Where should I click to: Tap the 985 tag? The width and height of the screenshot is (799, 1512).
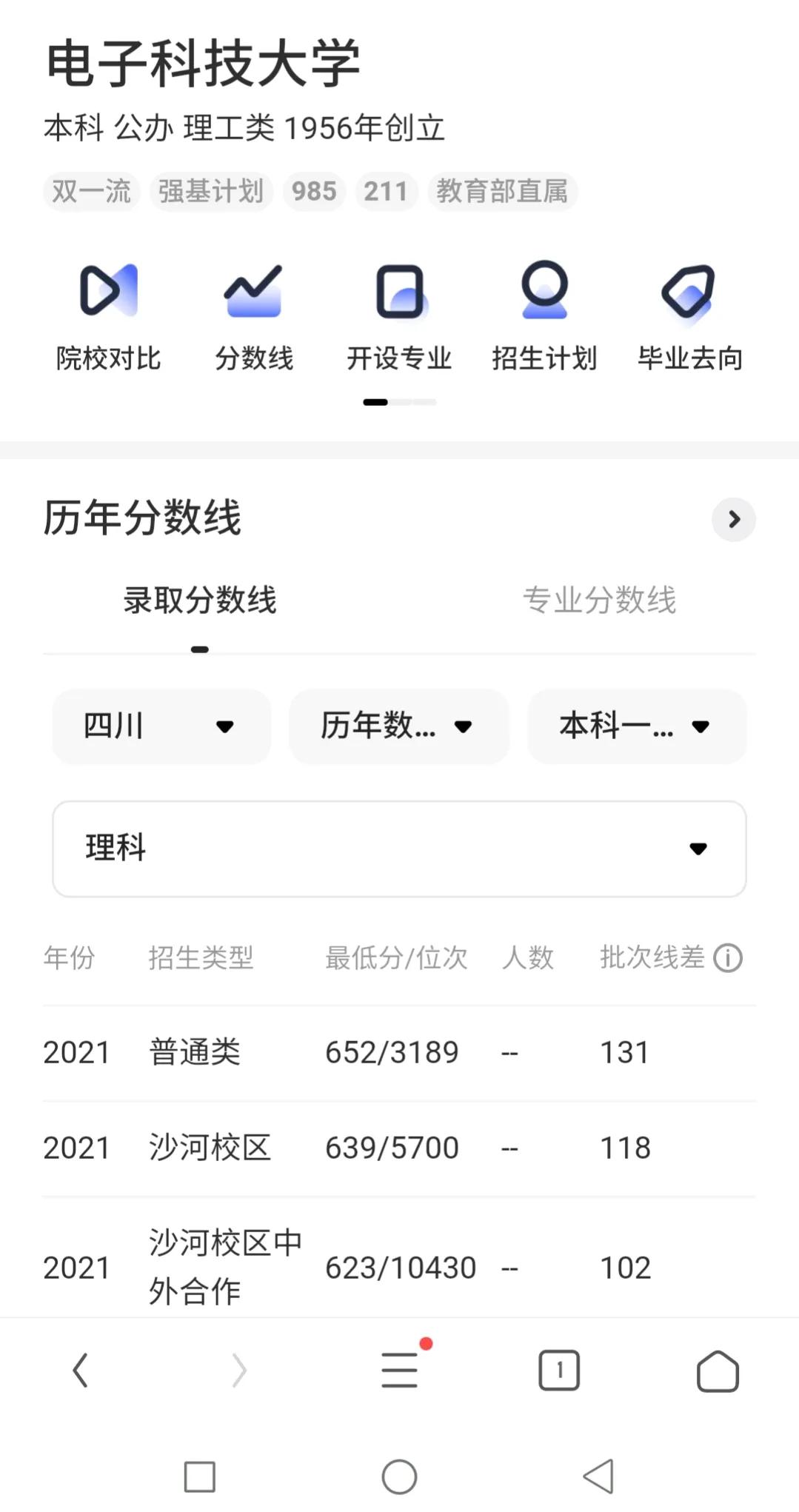314,191
